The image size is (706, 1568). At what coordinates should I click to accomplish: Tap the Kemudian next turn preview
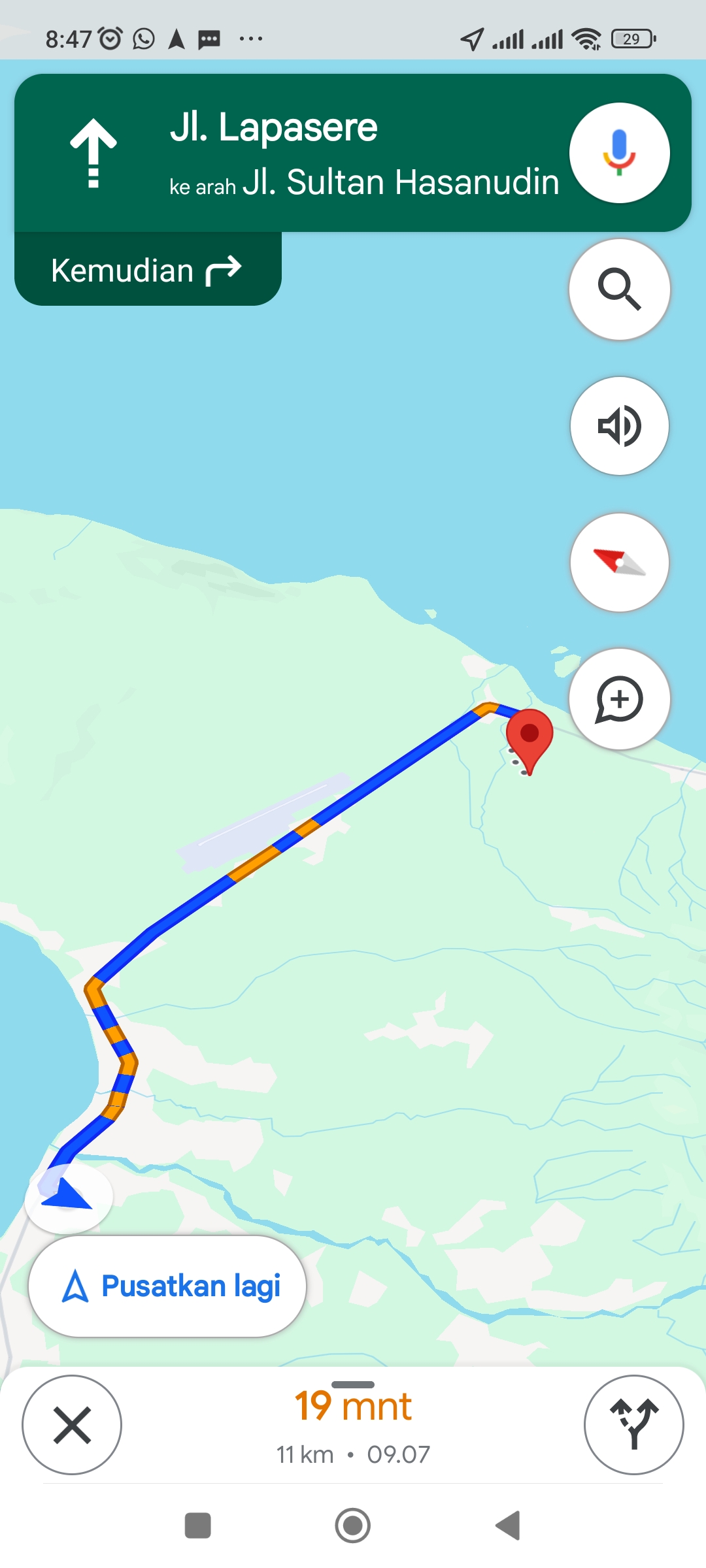click(x=148, y=269)
